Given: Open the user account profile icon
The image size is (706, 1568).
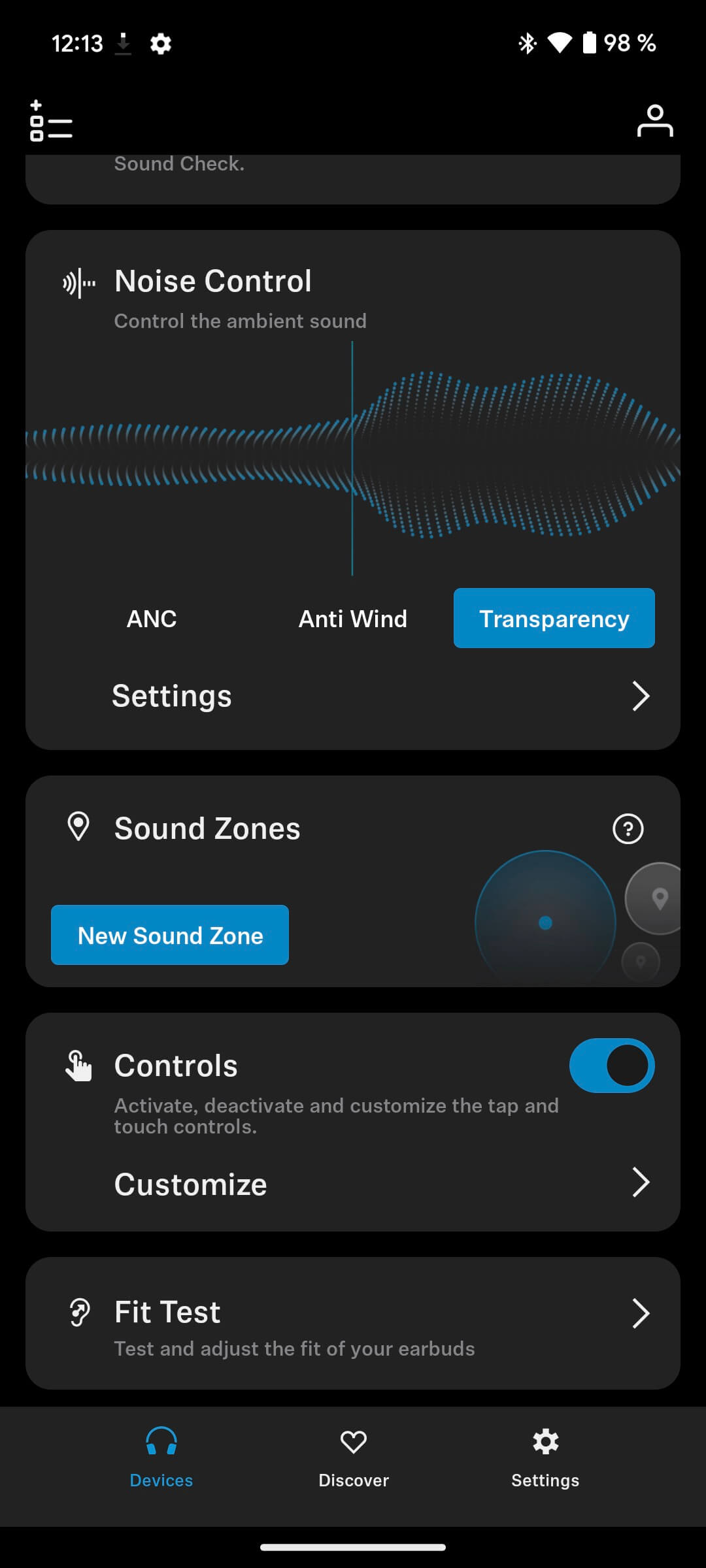Looking at the screenshot, I should (x=654, y=121).
